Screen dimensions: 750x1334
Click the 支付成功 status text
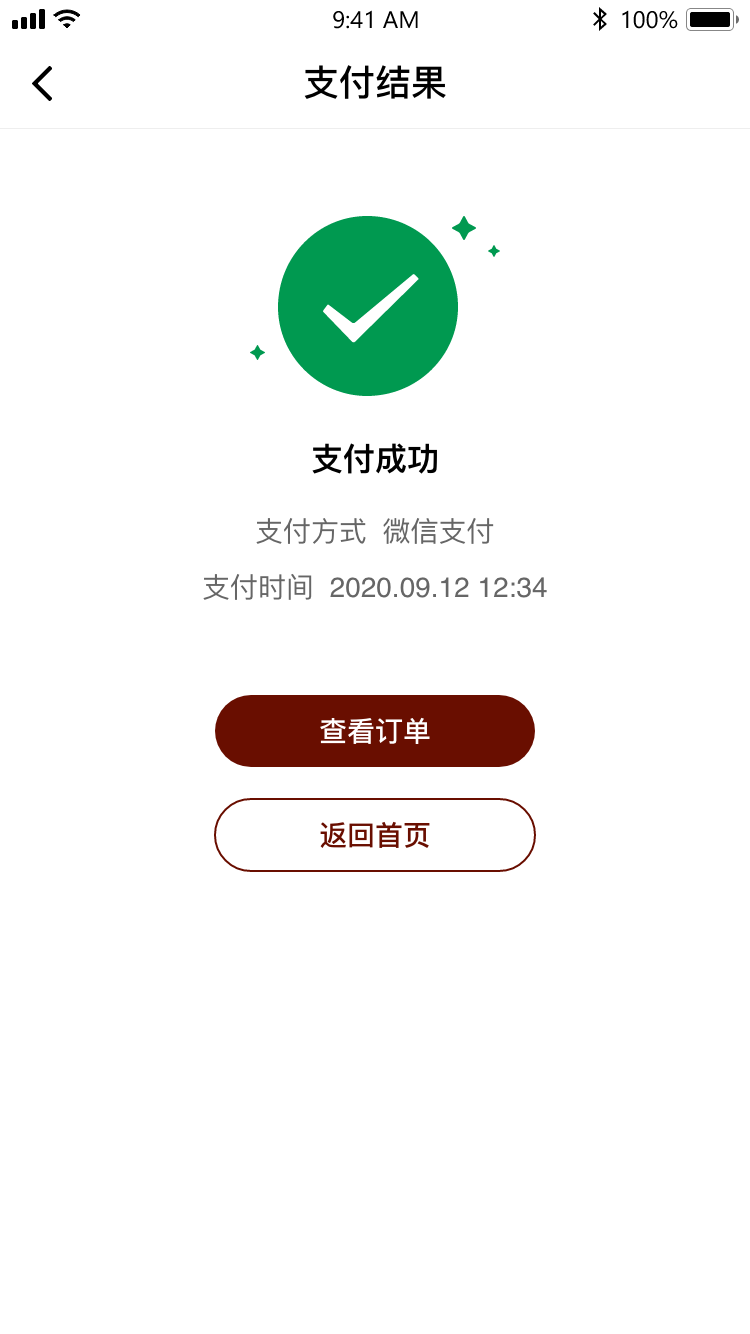pos(374,458)
